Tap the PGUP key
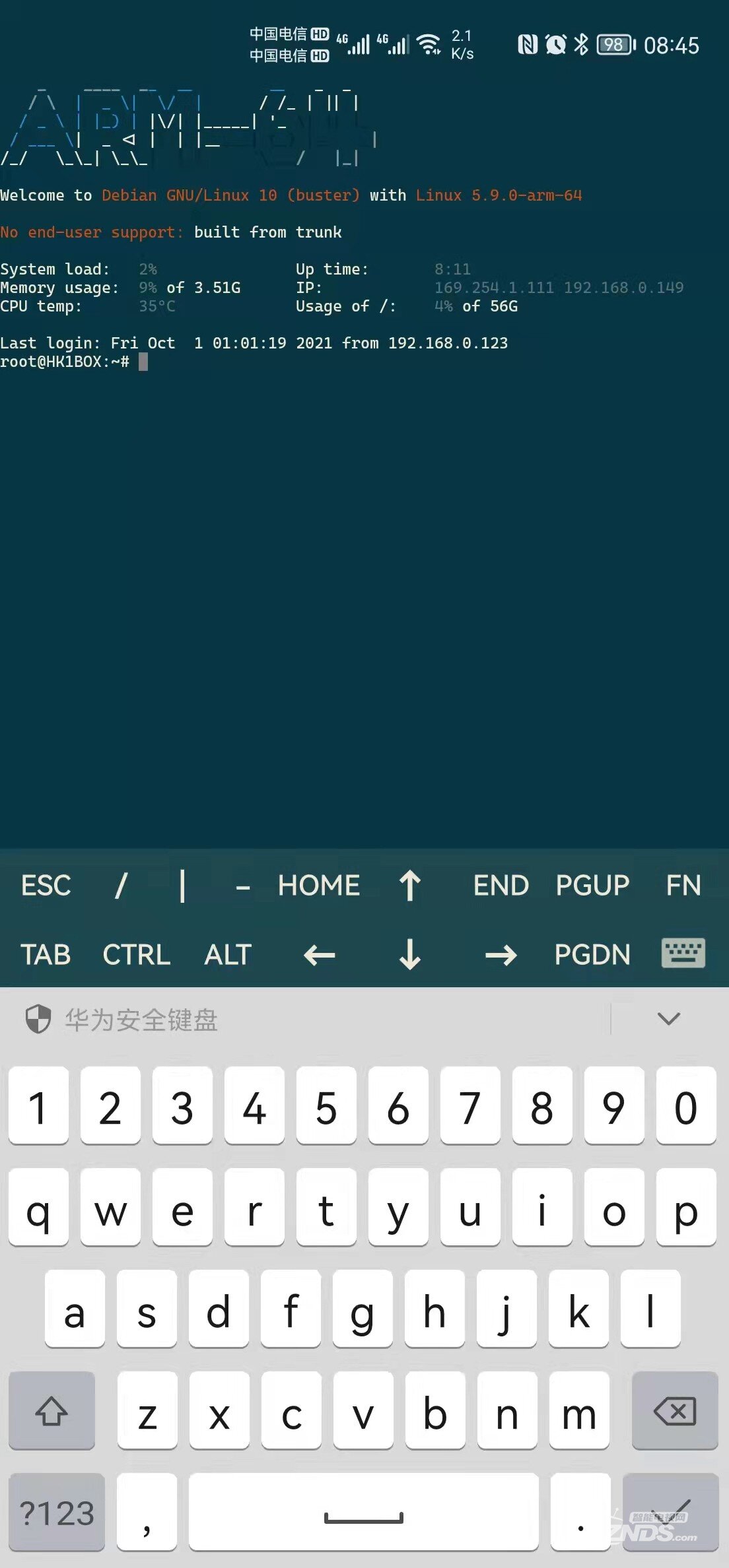The width and height of the screenshot is (729, 1568). 592,886
